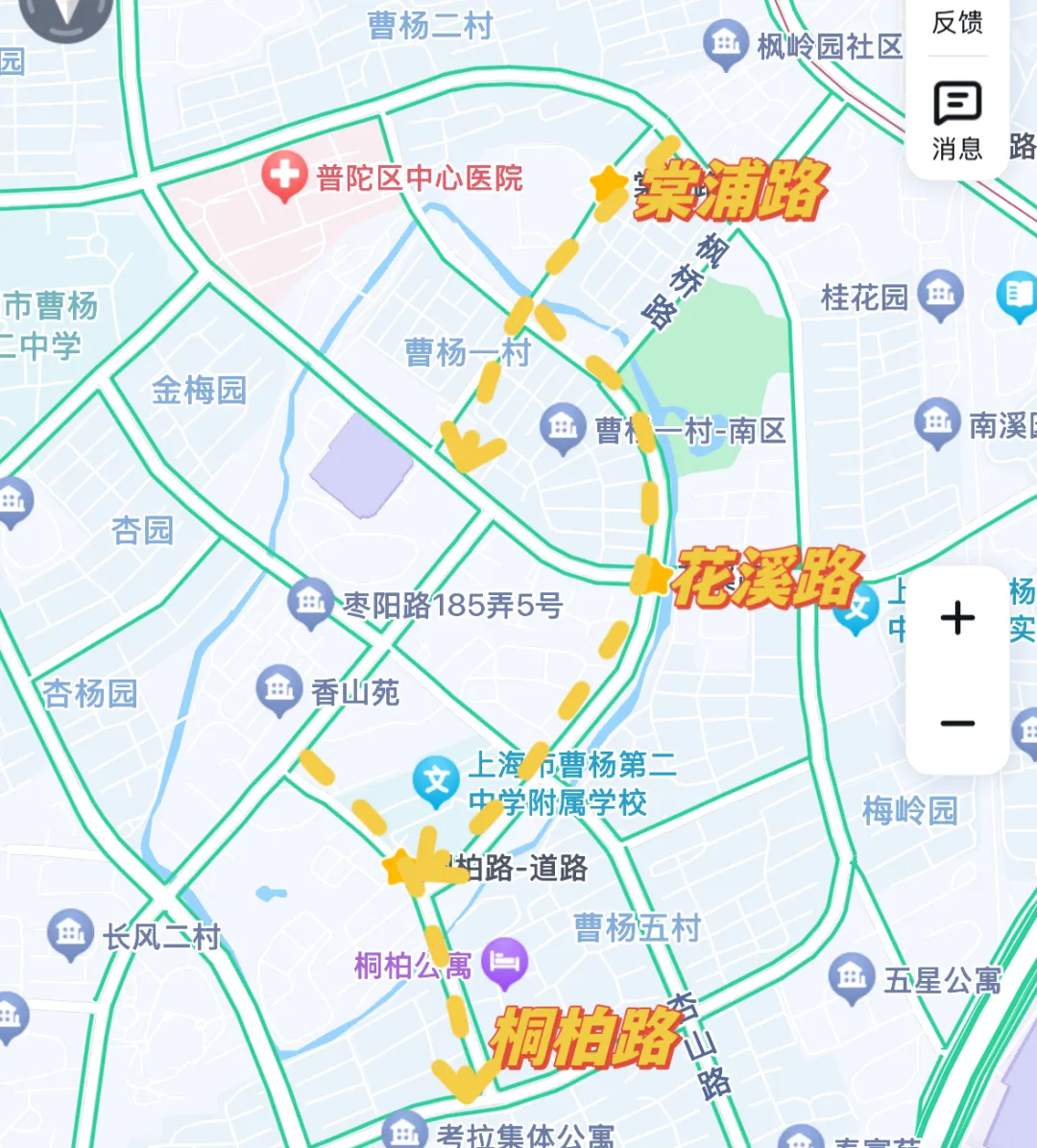Select the 枣阳路185弄5号 marker

[x=310, y=603]
